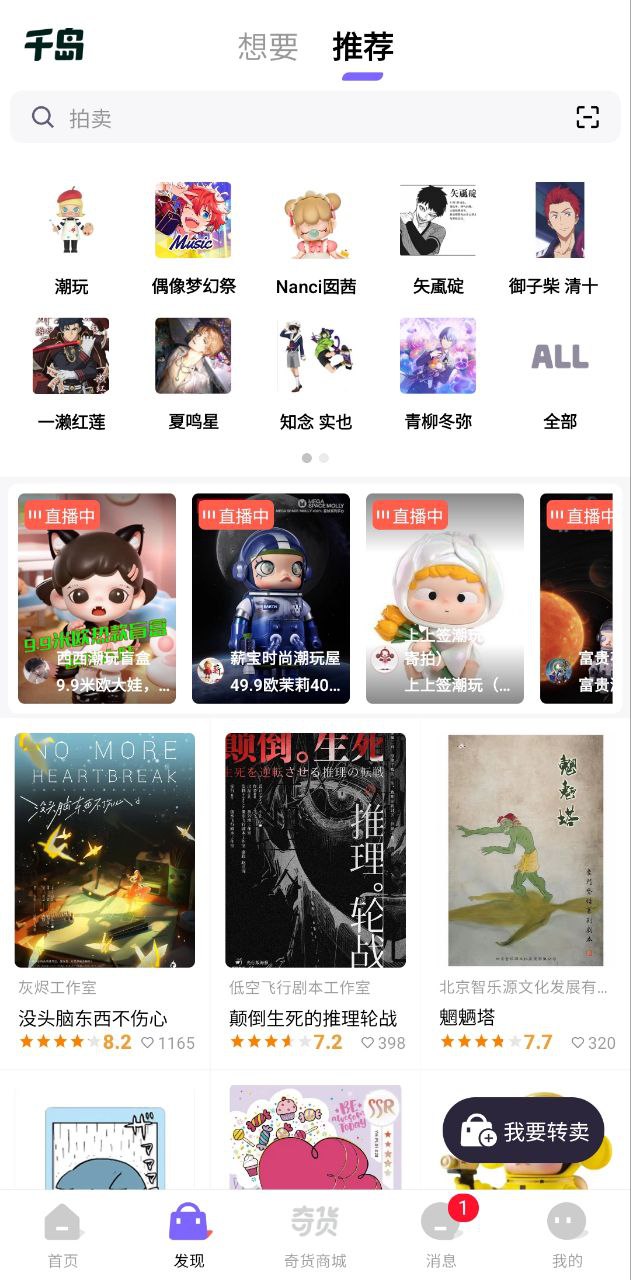The height and width of the screenshot is (1280, 631).
Task: Open the 魍魉塔 script card
Action: coord(526,890)
